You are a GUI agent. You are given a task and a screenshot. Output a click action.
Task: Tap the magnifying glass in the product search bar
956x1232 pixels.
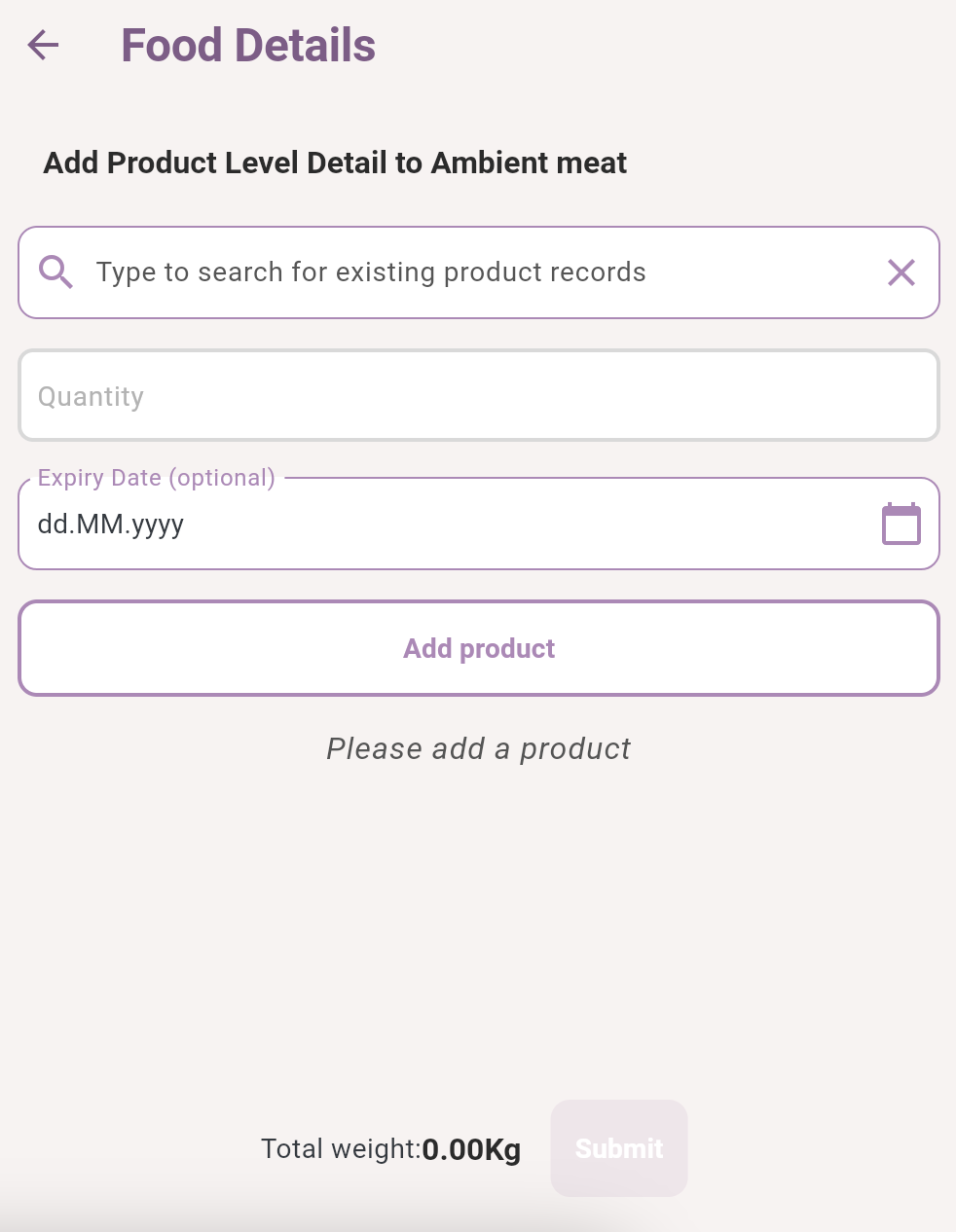[x=55, y=272]
